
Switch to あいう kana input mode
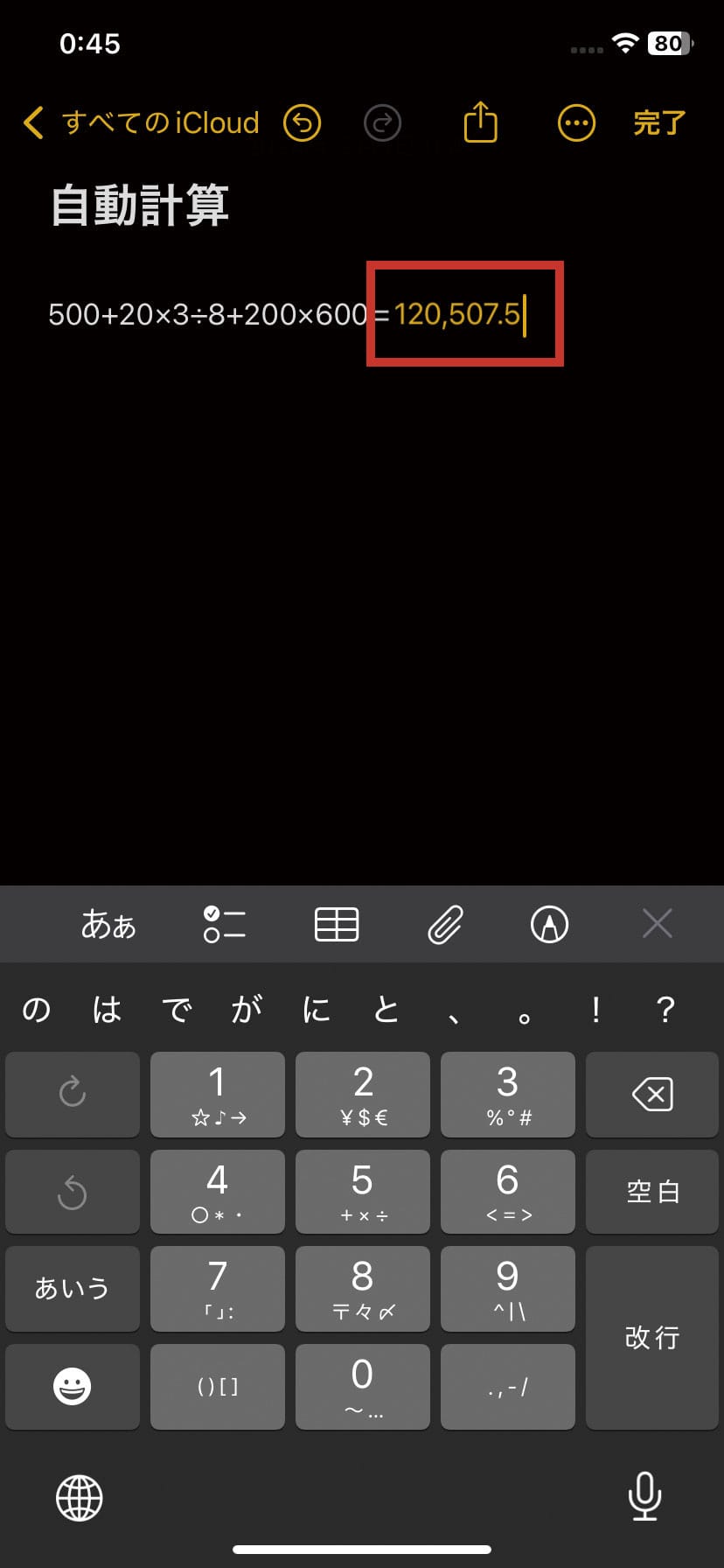click(73, 1288)
